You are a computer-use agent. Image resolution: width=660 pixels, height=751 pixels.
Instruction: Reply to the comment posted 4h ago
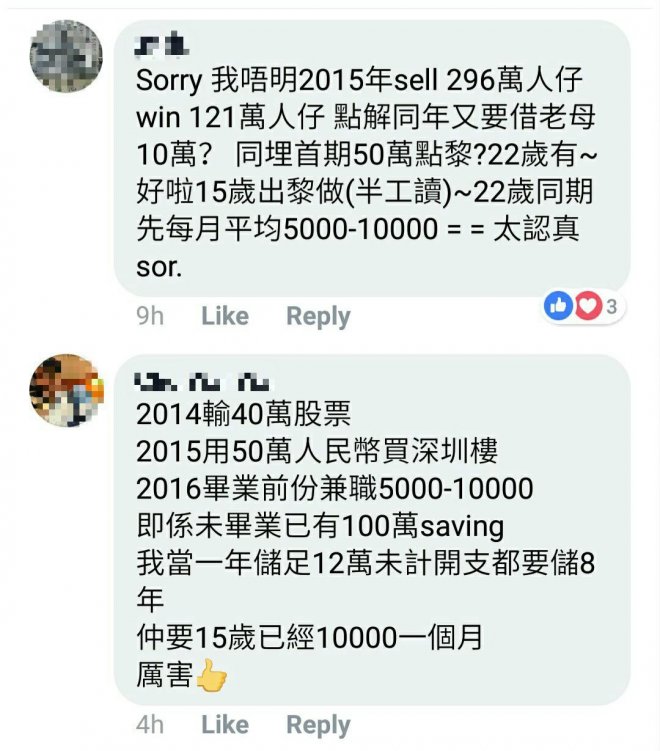click(x=318, y=724)
